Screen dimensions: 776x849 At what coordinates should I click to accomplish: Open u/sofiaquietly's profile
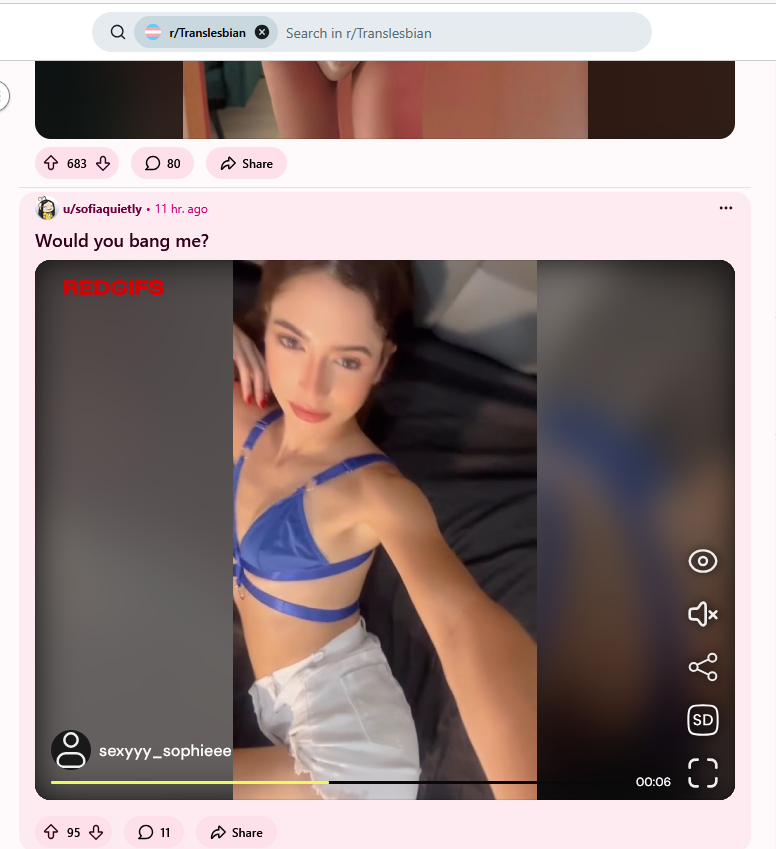click(x=101, y=209)
